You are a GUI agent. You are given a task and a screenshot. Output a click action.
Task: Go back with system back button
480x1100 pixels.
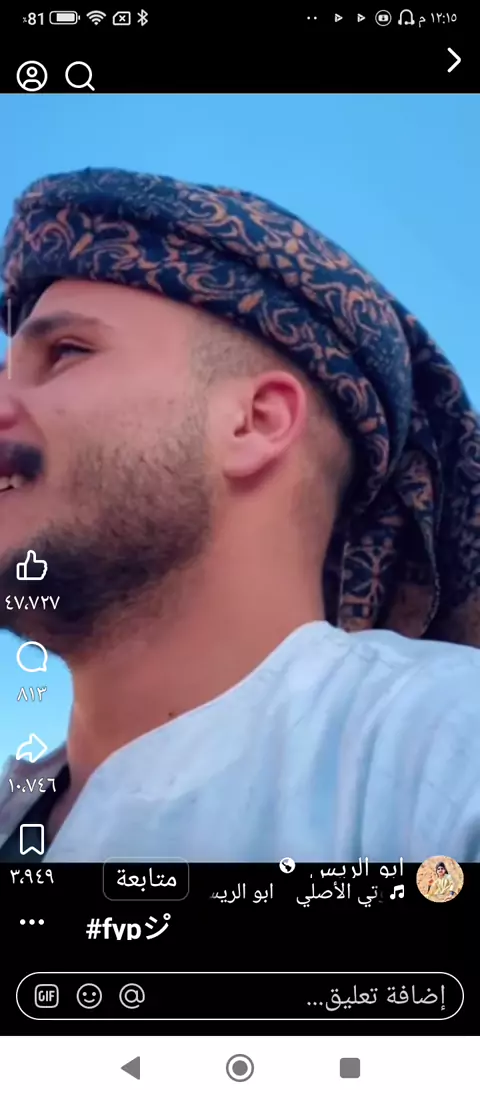(131, 1068)
